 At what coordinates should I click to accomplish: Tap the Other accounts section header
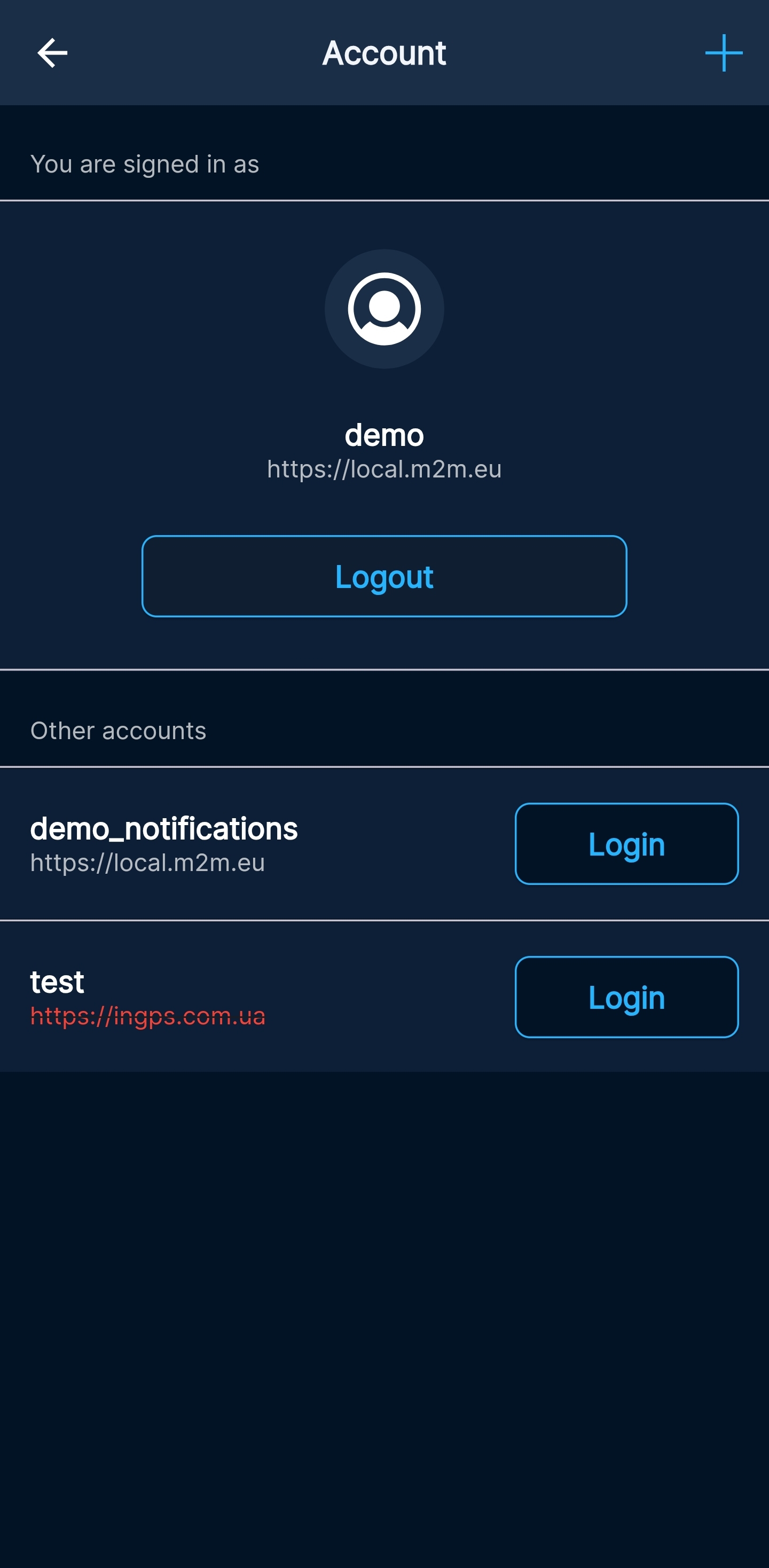pos(119,731)
